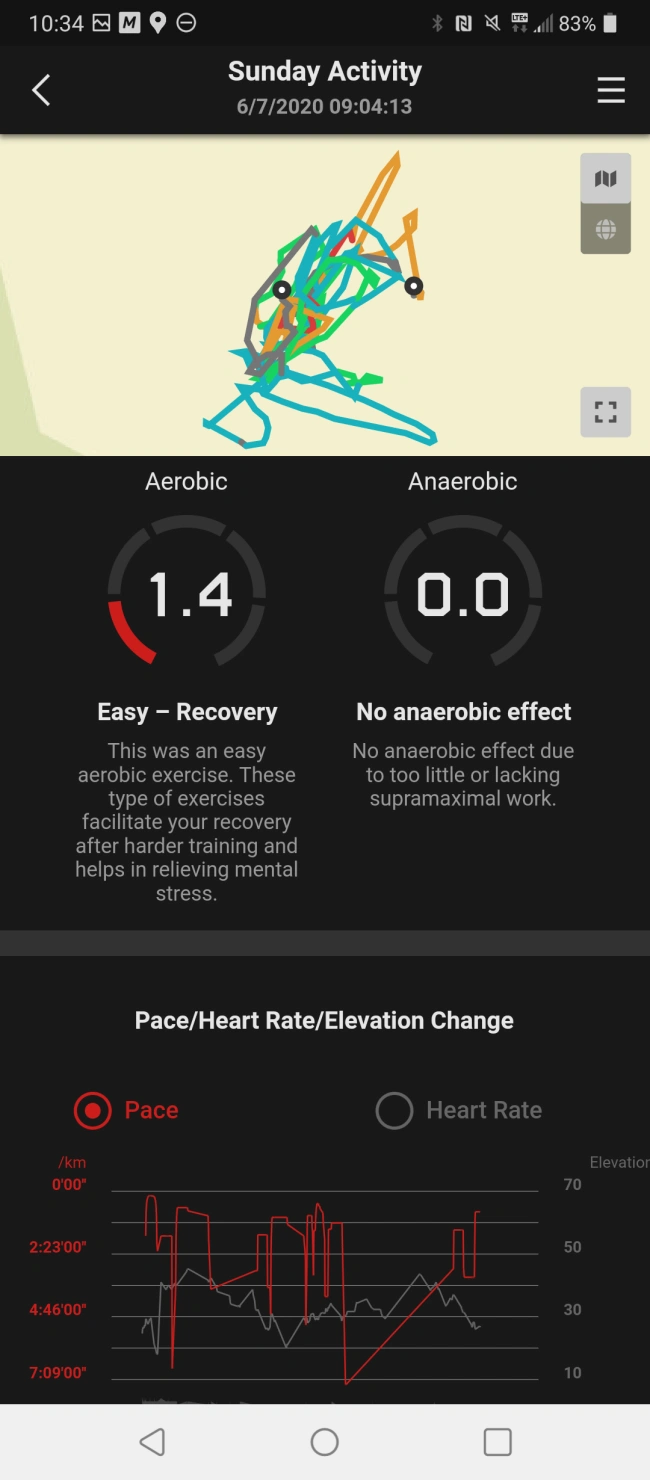Switch to globe satellite view
Screen dimensions: 650x1480
(x=605, y=229)
